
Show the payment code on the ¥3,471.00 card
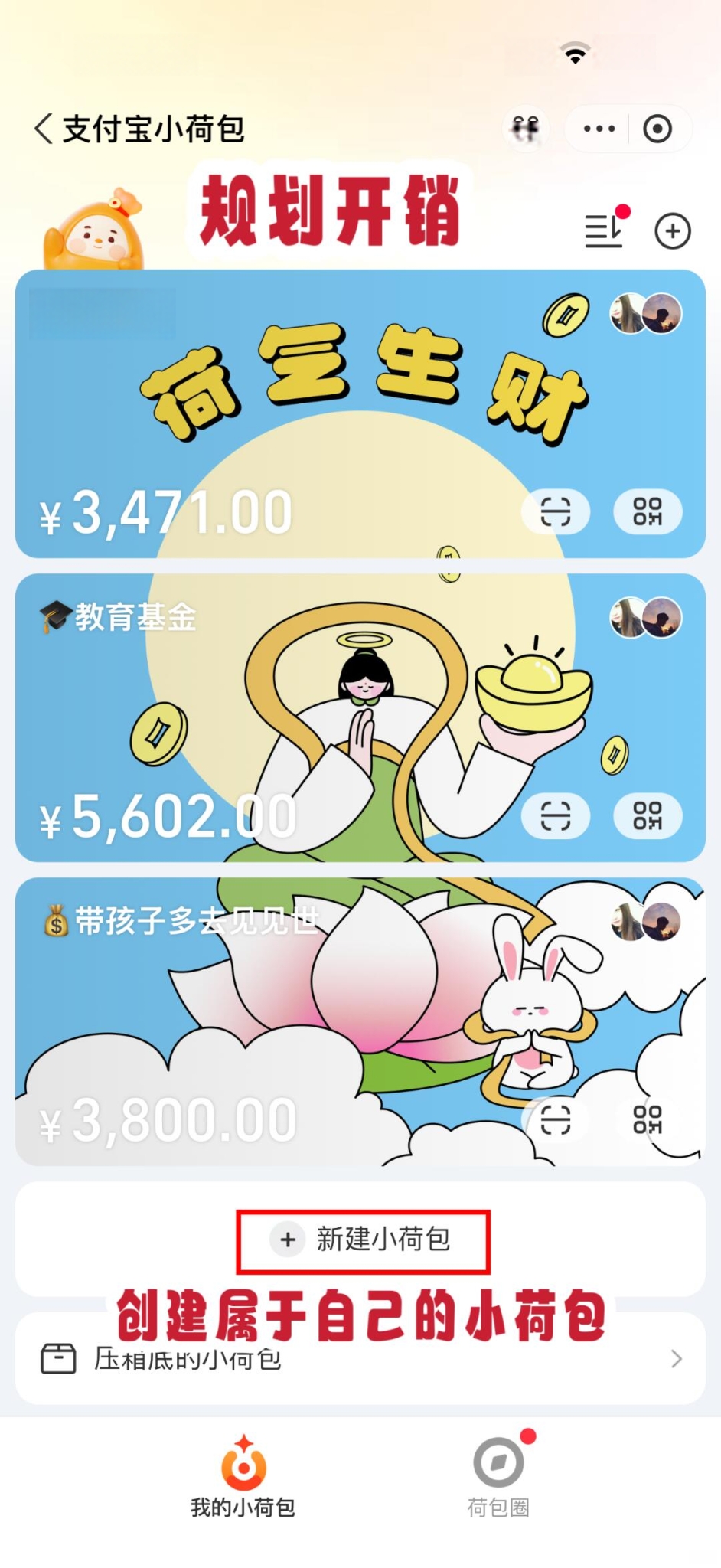[648, 511]
